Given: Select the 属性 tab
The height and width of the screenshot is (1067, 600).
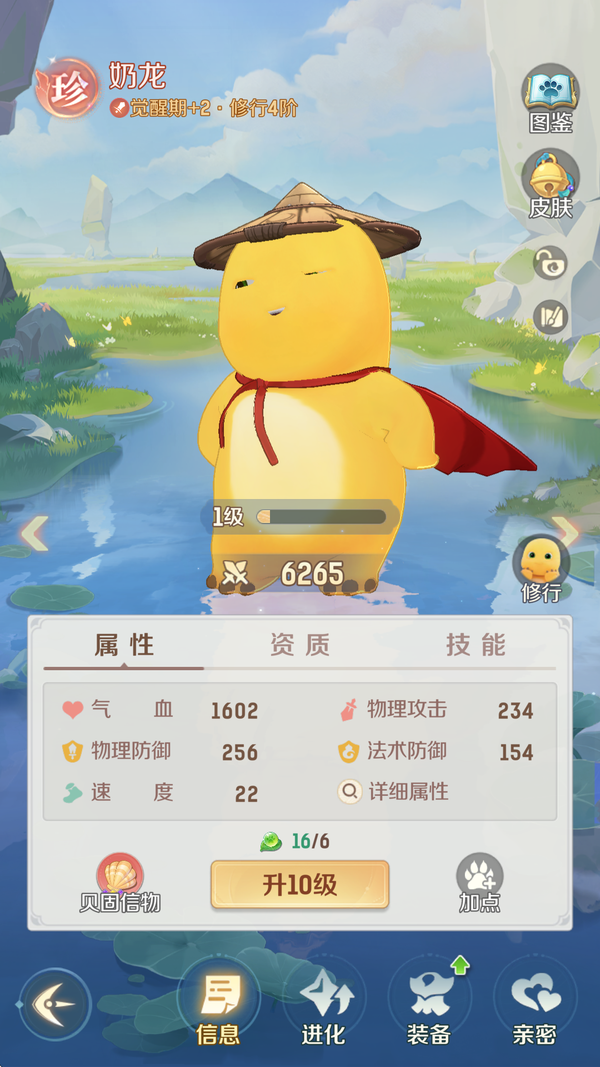Looking at the screenshot, I should (x=124, y=645).
